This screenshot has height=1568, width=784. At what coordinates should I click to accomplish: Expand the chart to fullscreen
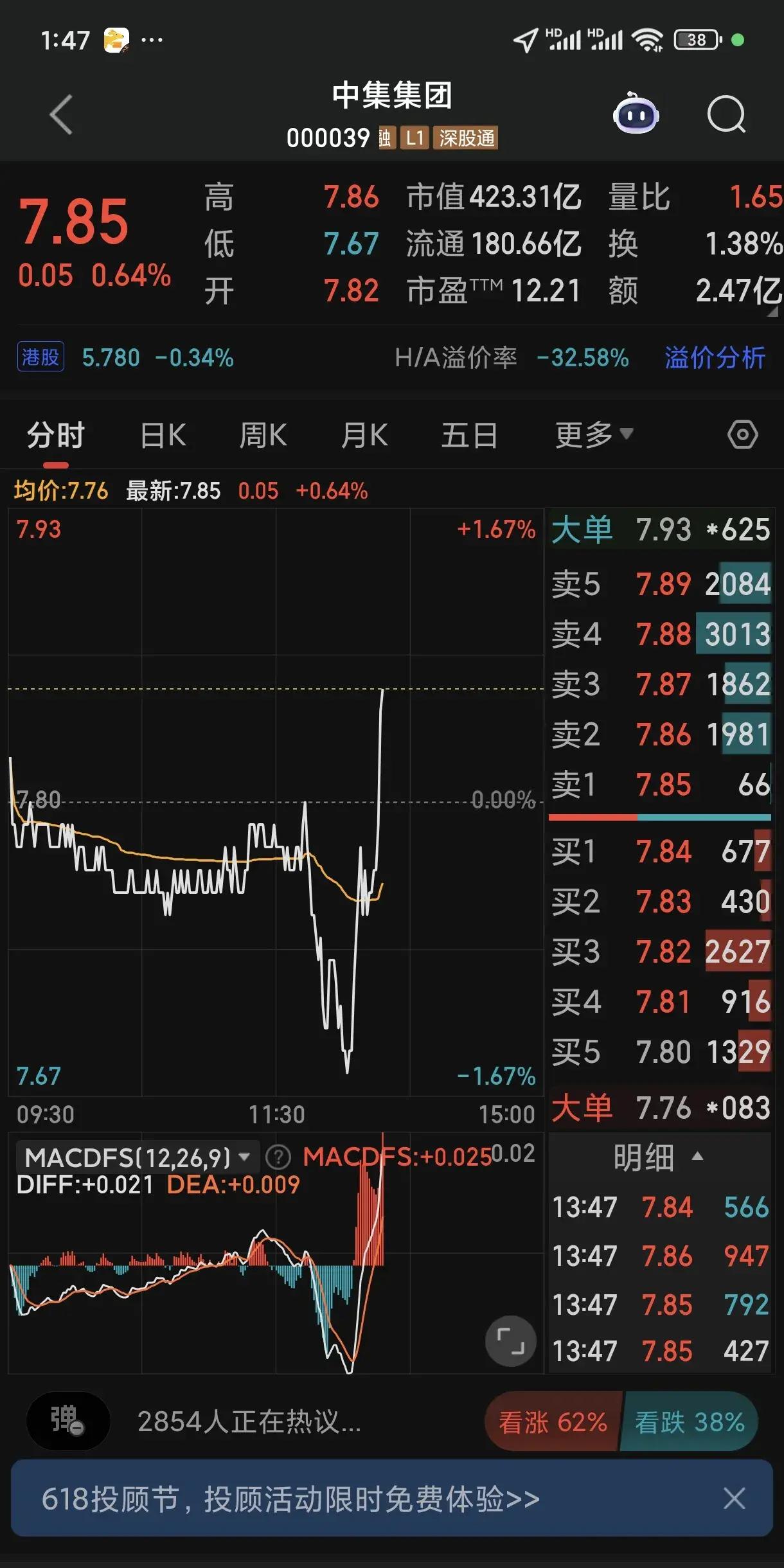coord(511,1341)
